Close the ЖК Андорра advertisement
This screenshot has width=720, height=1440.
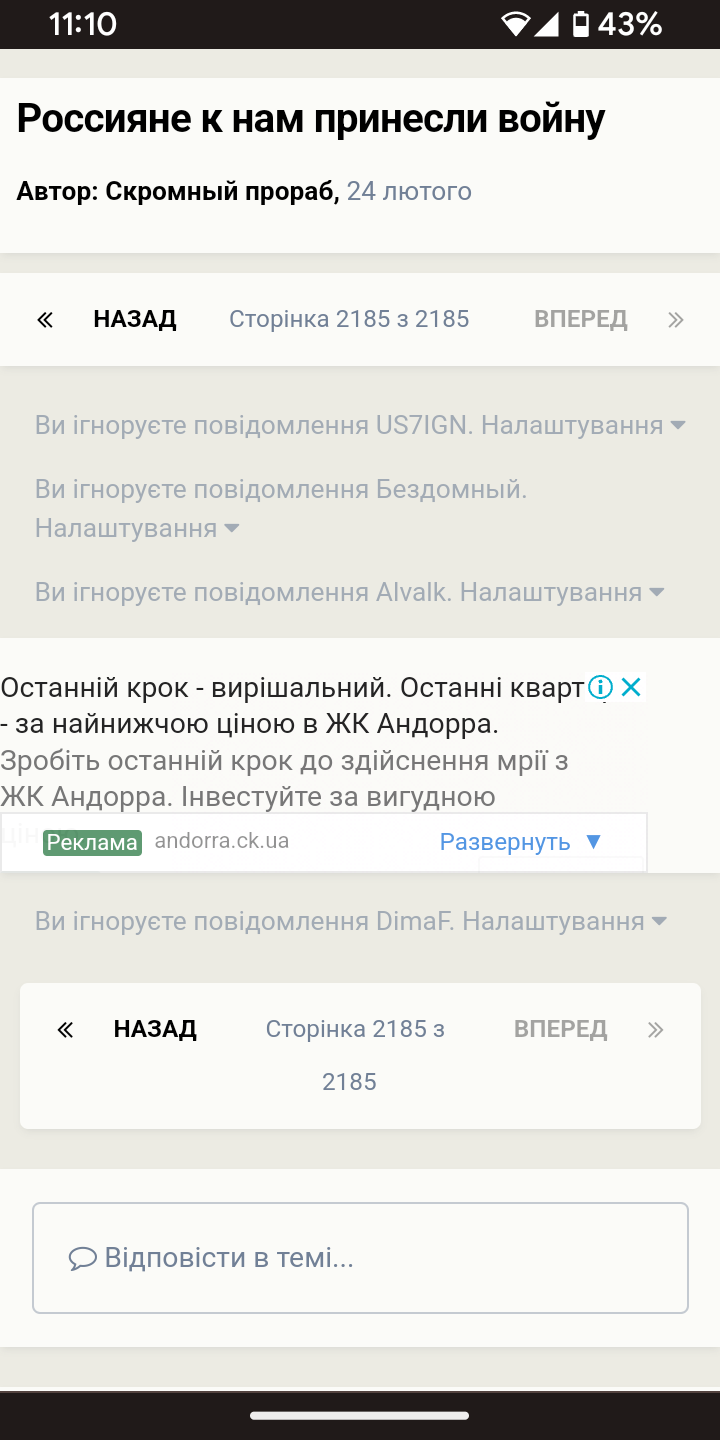(x=631, y=687)
